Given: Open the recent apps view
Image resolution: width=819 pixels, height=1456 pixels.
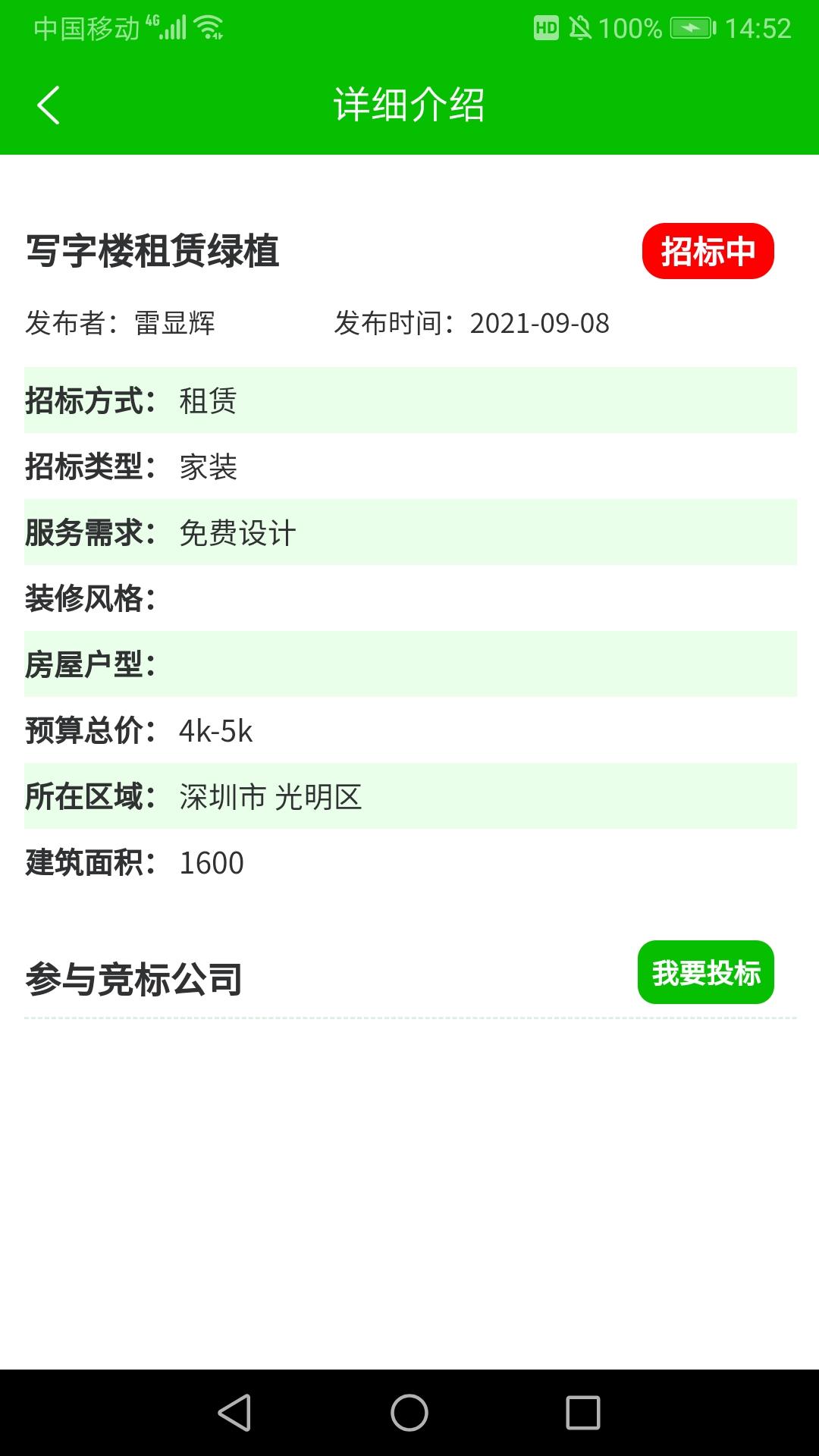Looking at the screenshot, I should tap(583, 1413).
